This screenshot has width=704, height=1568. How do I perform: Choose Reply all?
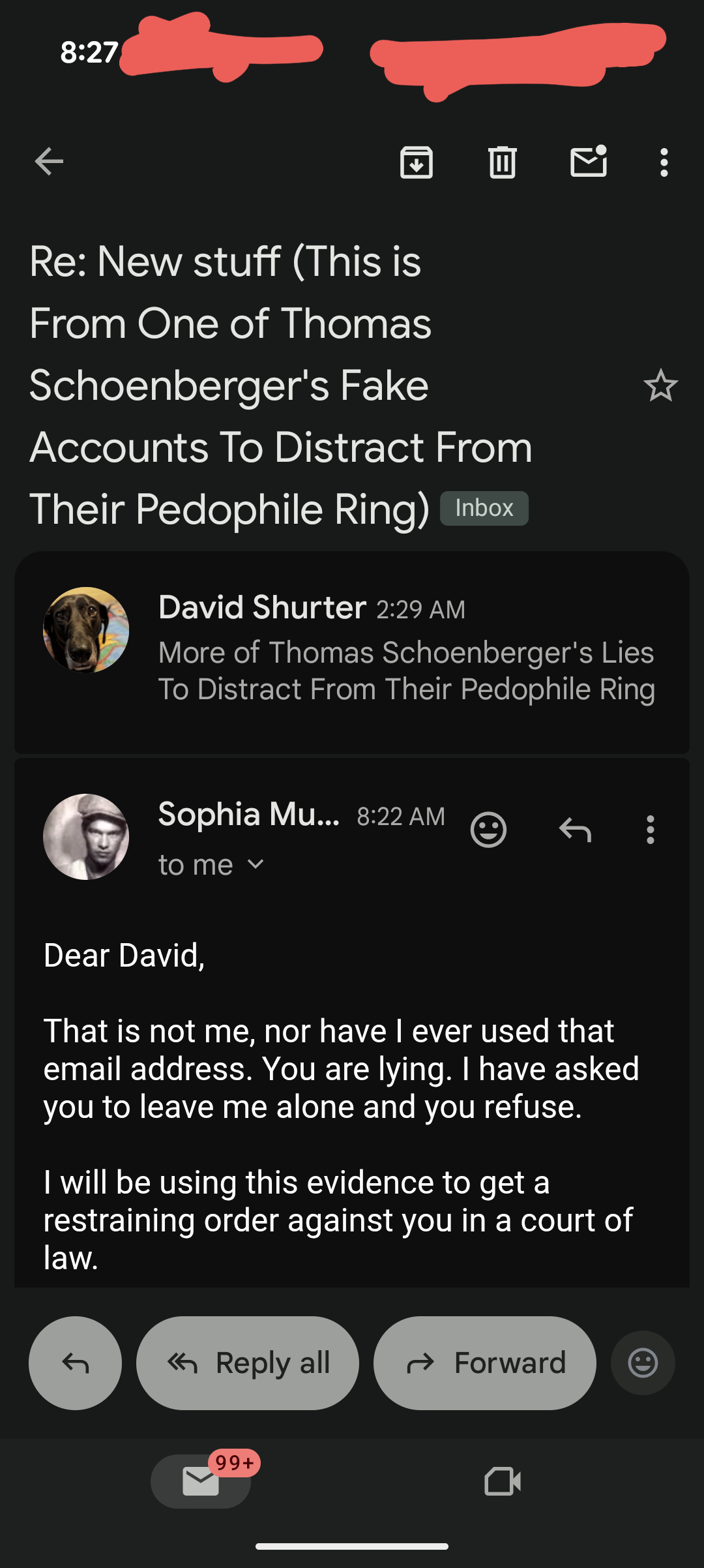tap(248, 1363)
